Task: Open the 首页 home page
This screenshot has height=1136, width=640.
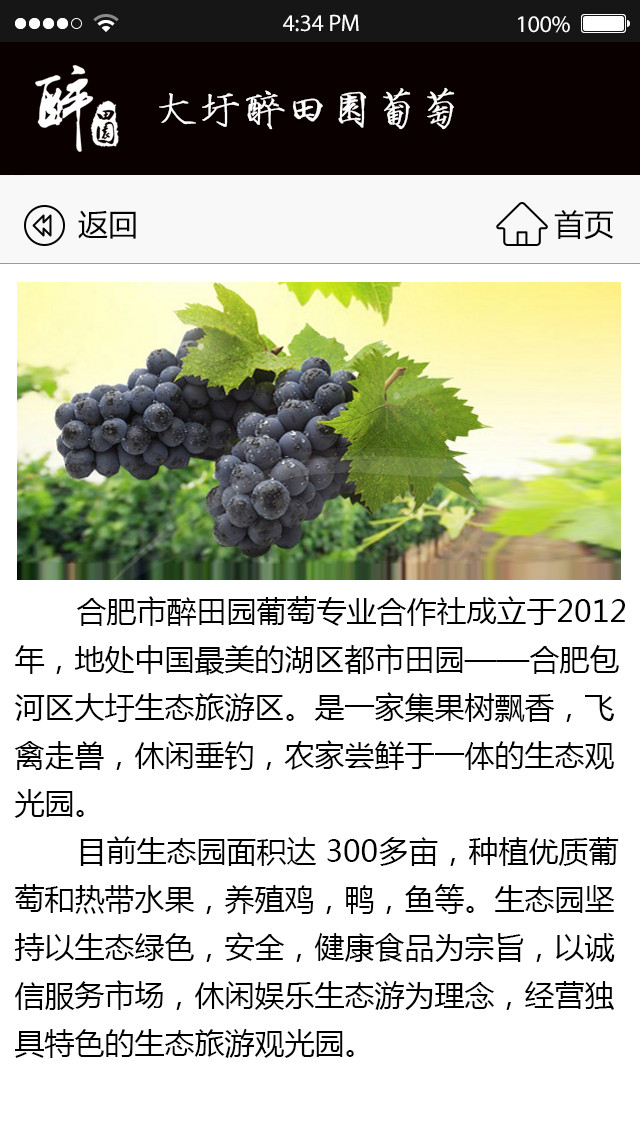Action: [555, 224]
